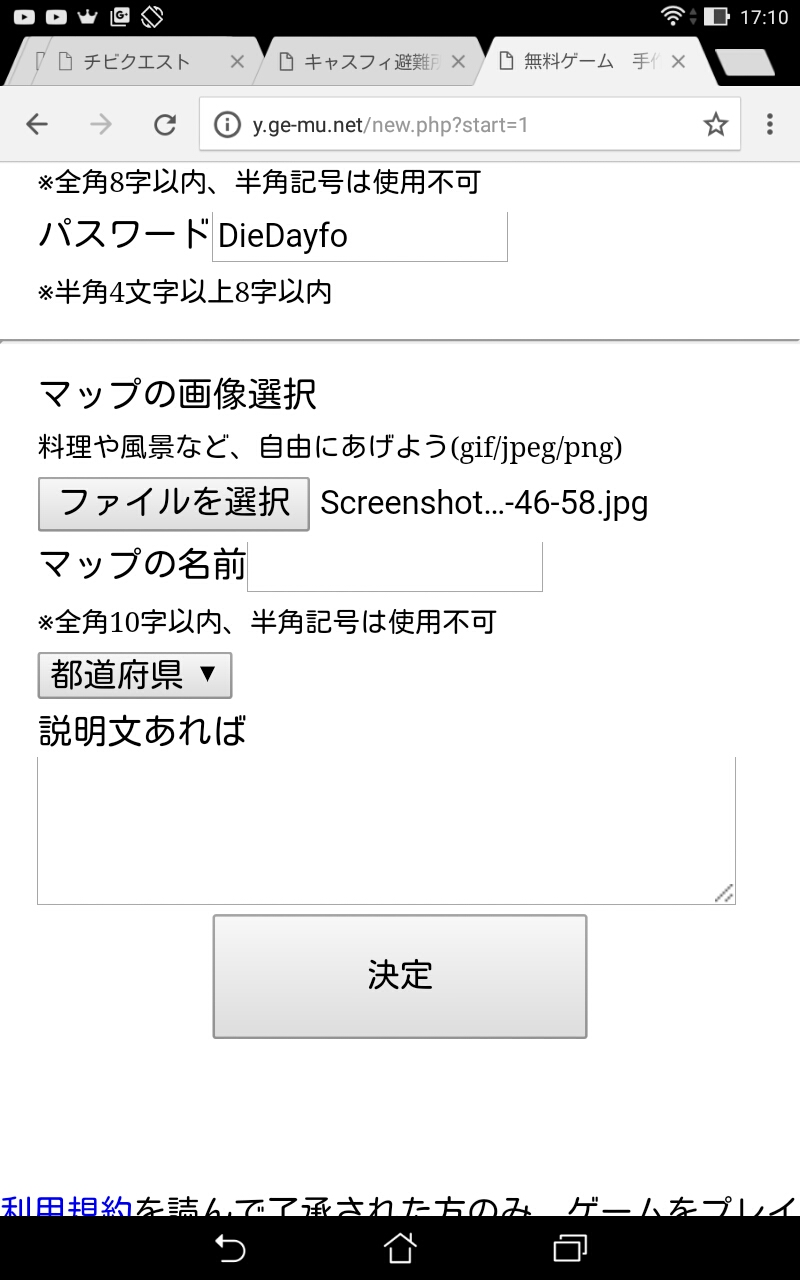Open the 利用規約 link
Viewport: 800px width, 1280px height.
point(66,1205)
